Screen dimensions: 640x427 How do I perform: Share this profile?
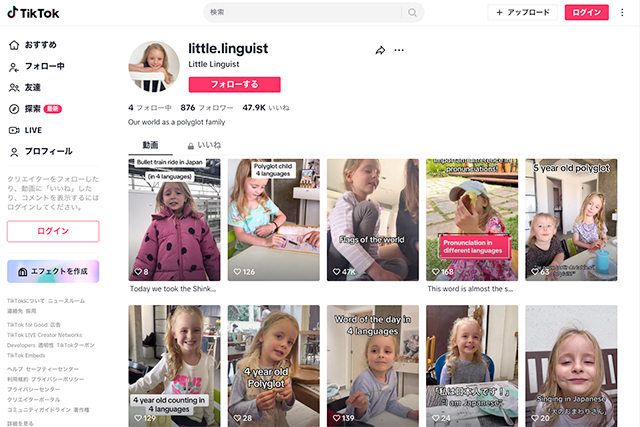[380, 49]
